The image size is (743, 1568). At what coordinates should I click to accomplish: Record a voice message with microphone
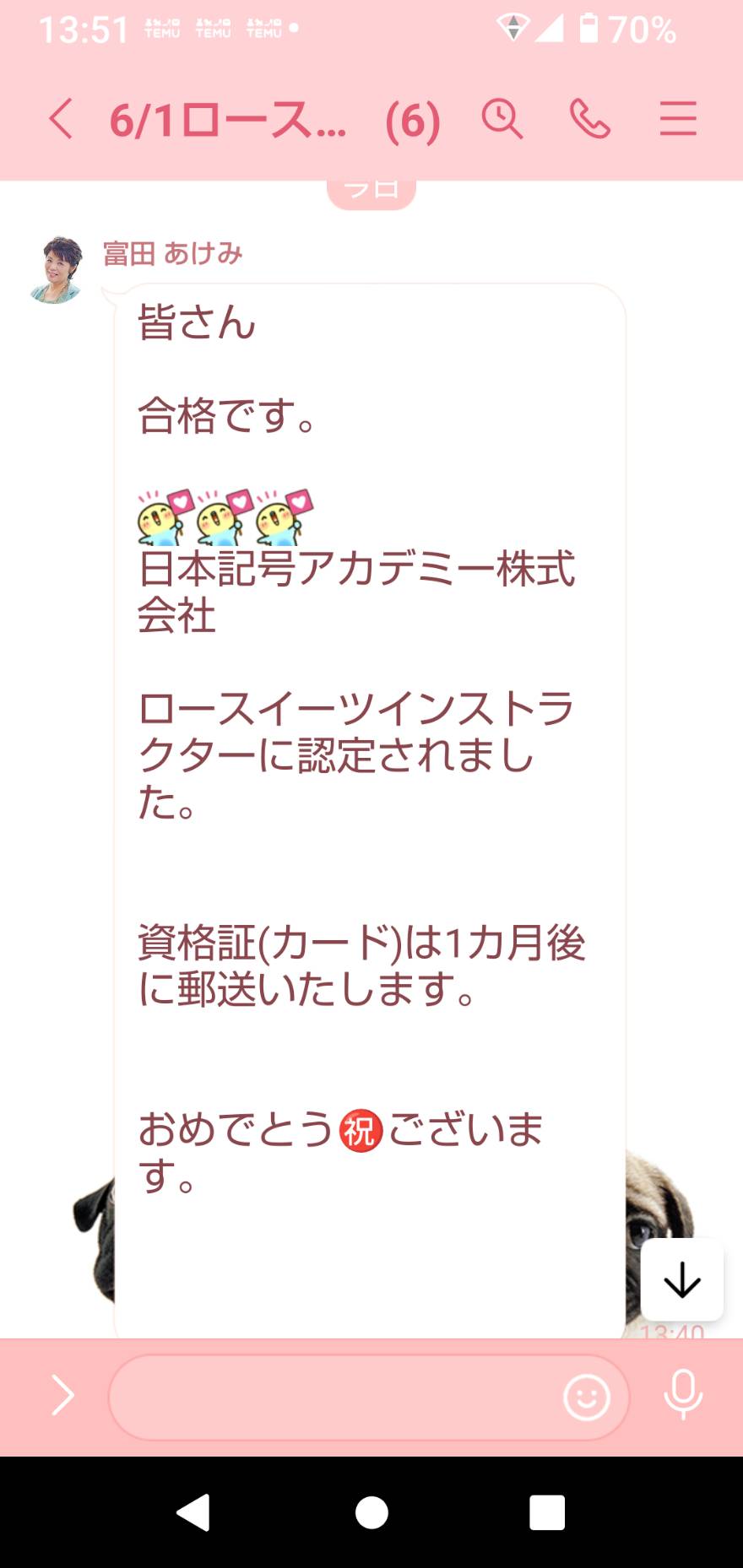[x=683, y=1395]
